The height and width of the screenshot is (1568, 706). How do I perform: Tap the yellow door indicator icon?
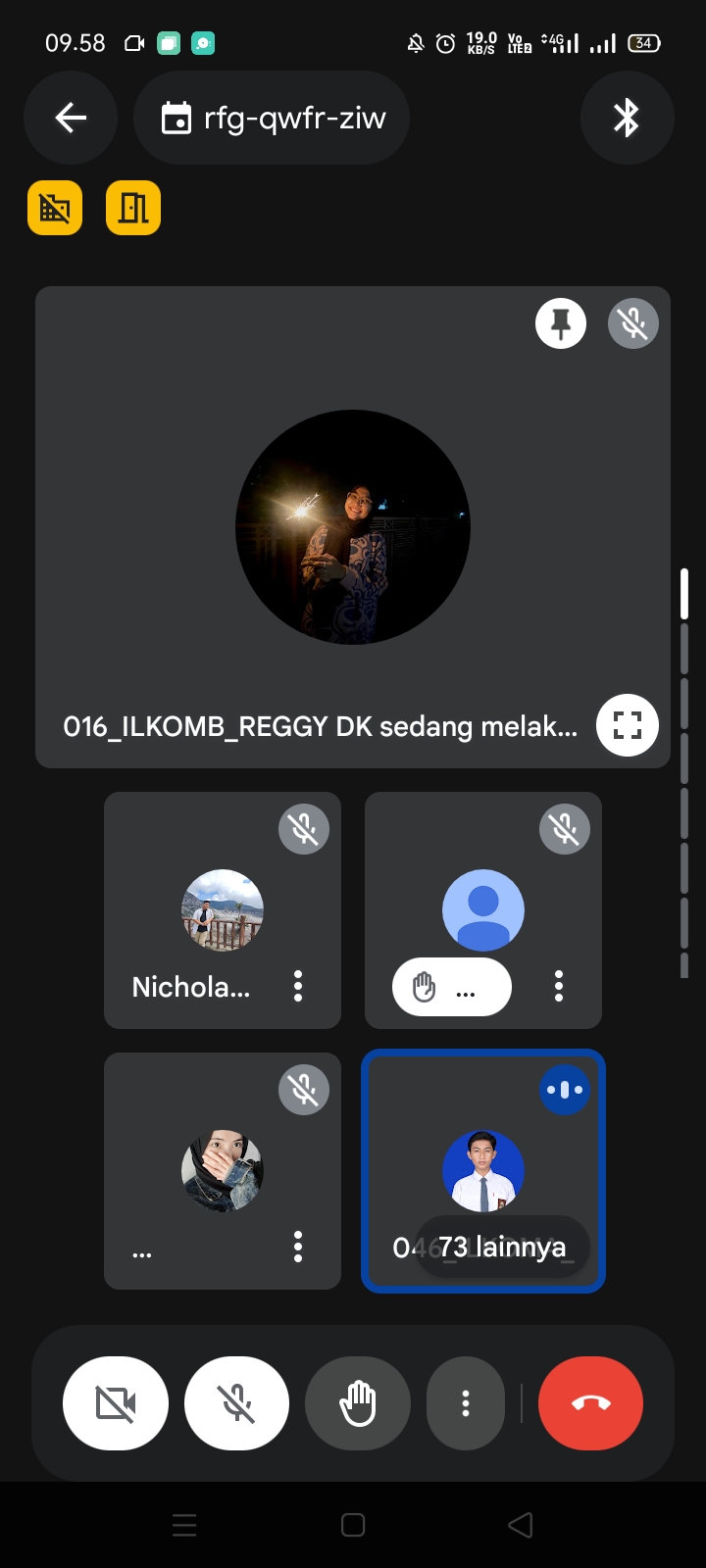133,208
